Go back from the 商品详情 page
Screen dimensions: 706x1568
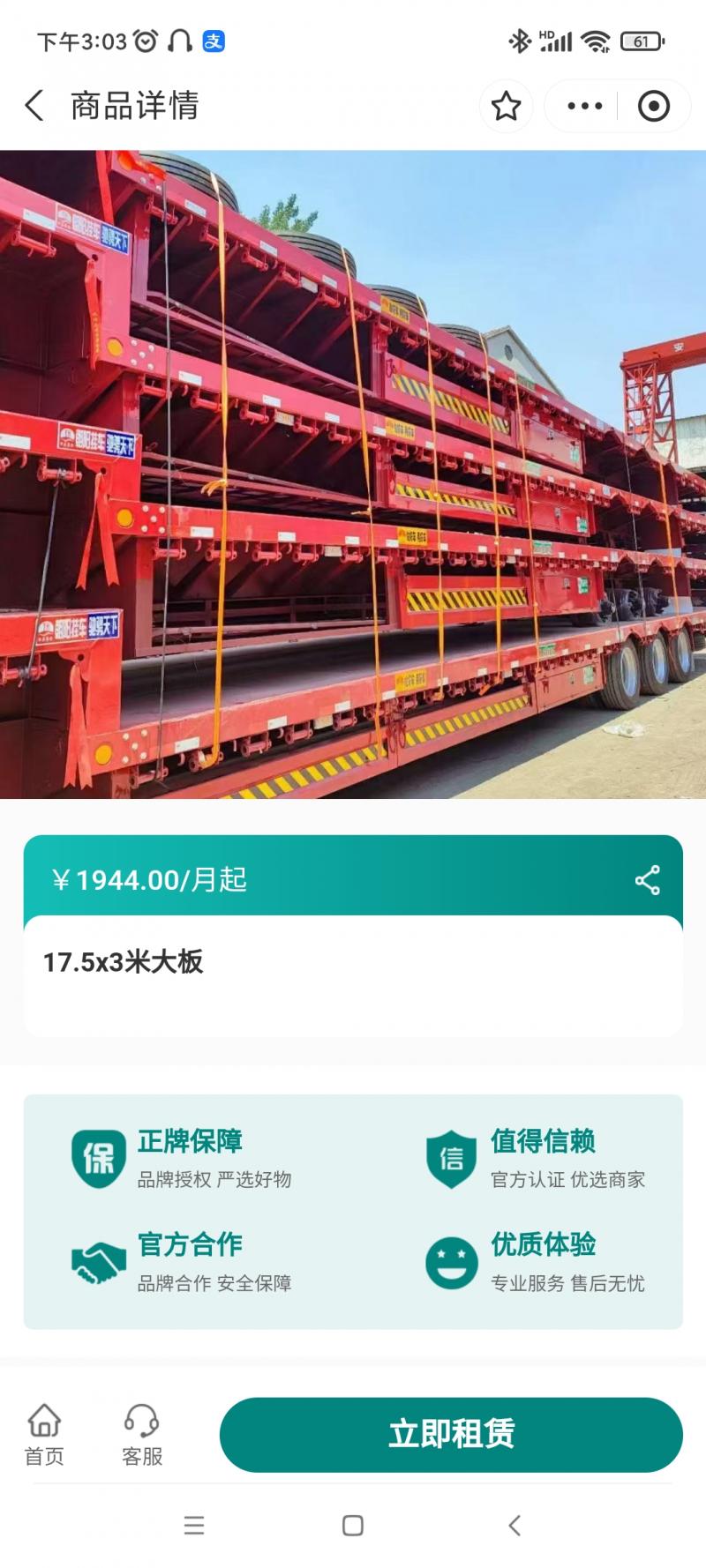point(34,106)
